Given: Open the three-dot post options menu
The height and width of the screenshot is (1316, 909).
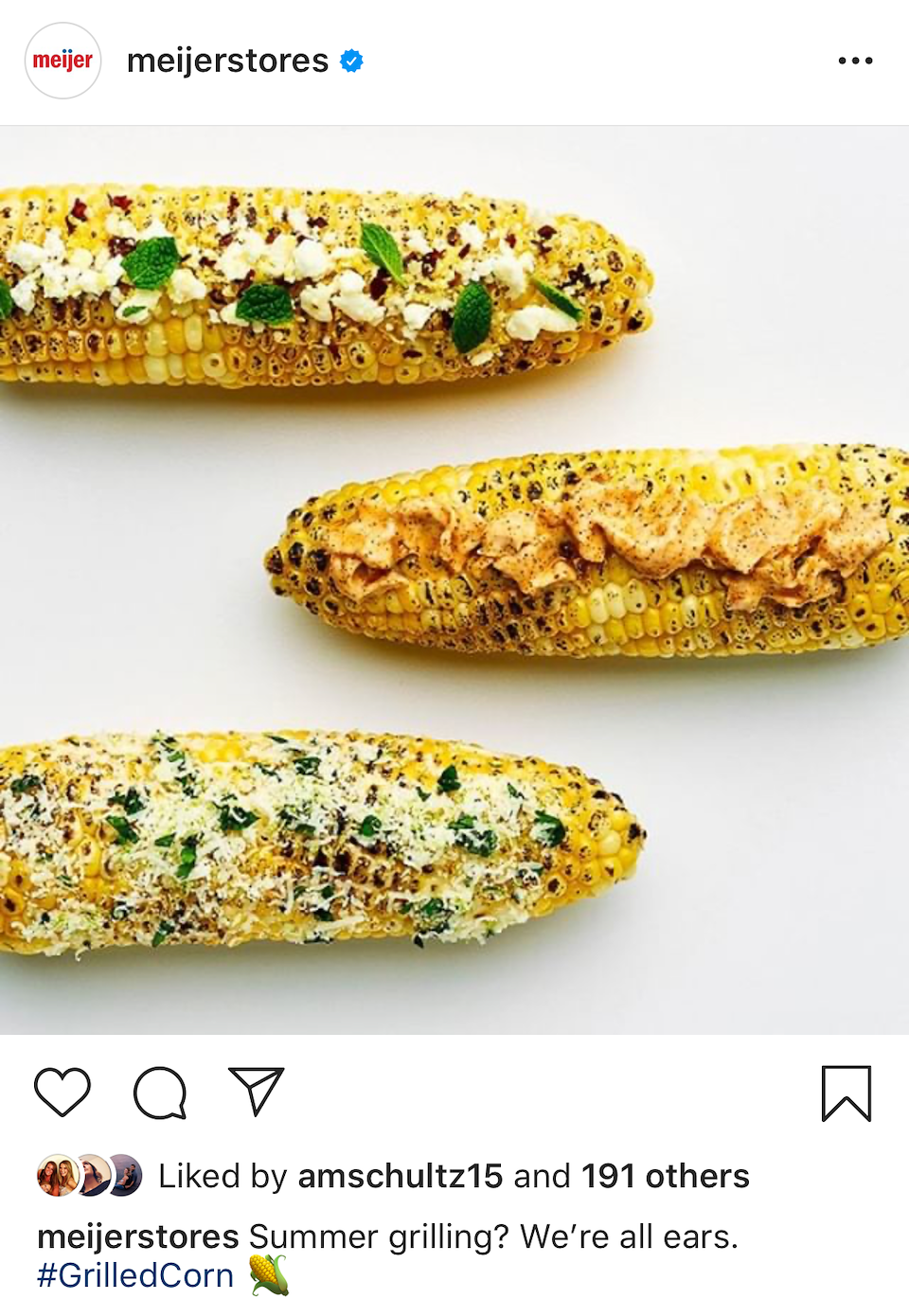Looking at the screenshot, I should point(855,61).
